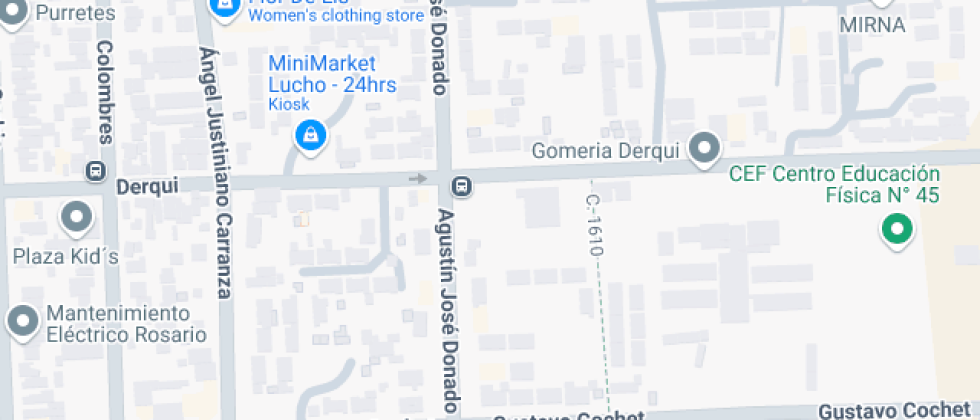The image size is (980, 420).
Task: Select the Gomeria Derqui place pin
Action: 706,149
